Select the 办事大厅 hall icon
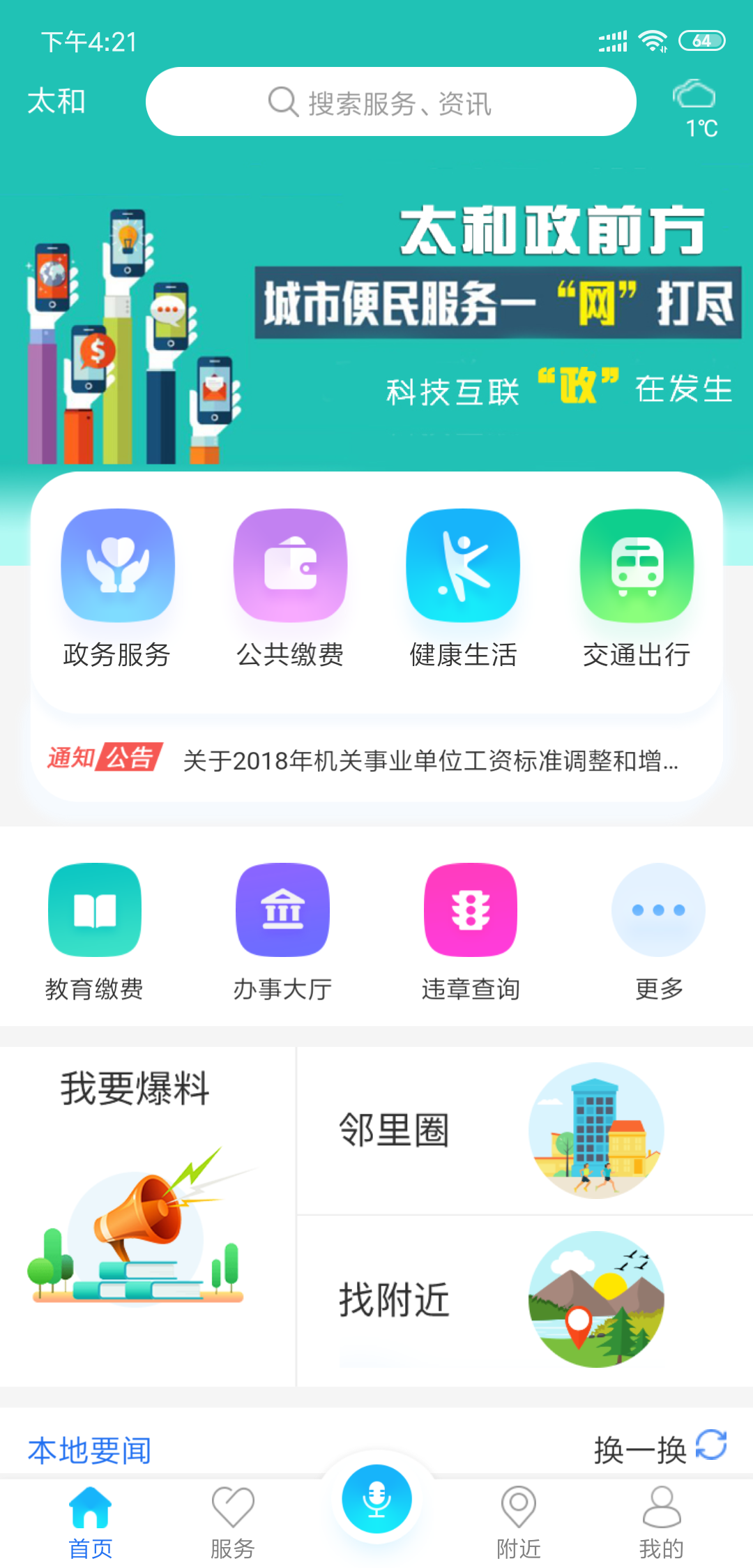Viewport: 753px width, 1568px height. 282,908
